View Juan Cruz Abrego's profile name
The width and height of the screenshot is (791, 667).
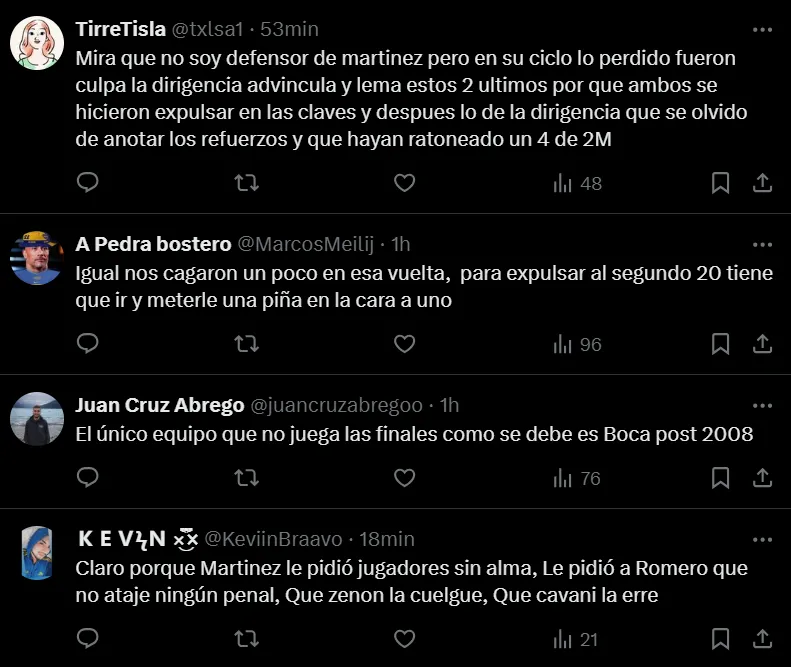pyautogui.click(x=160, y=405)
